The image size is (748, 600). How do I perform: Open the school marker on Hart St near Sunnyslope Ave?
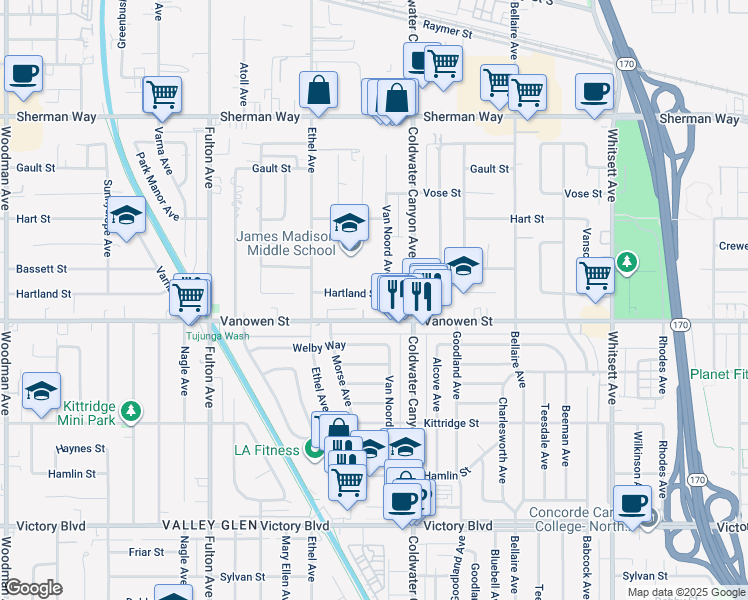tap(126, 218)
